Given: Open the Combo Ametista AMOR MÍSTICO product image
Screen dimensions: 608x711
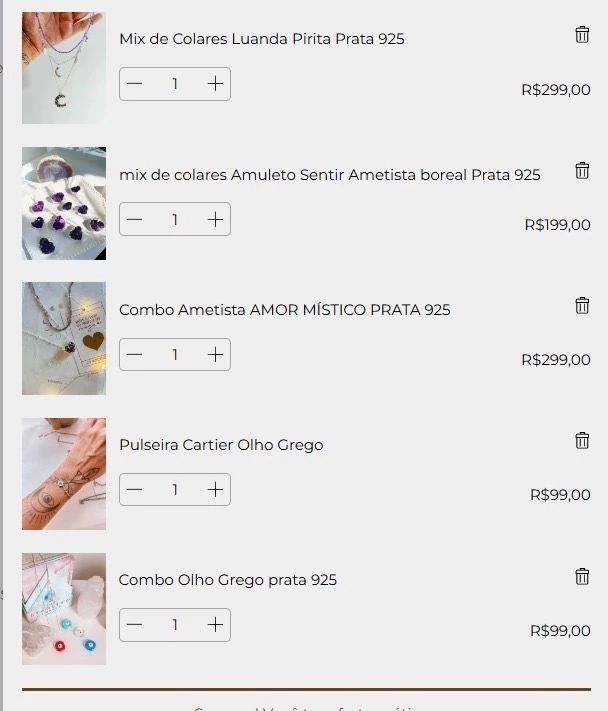Looking at the screenshot, I should [x=63, y=338].
